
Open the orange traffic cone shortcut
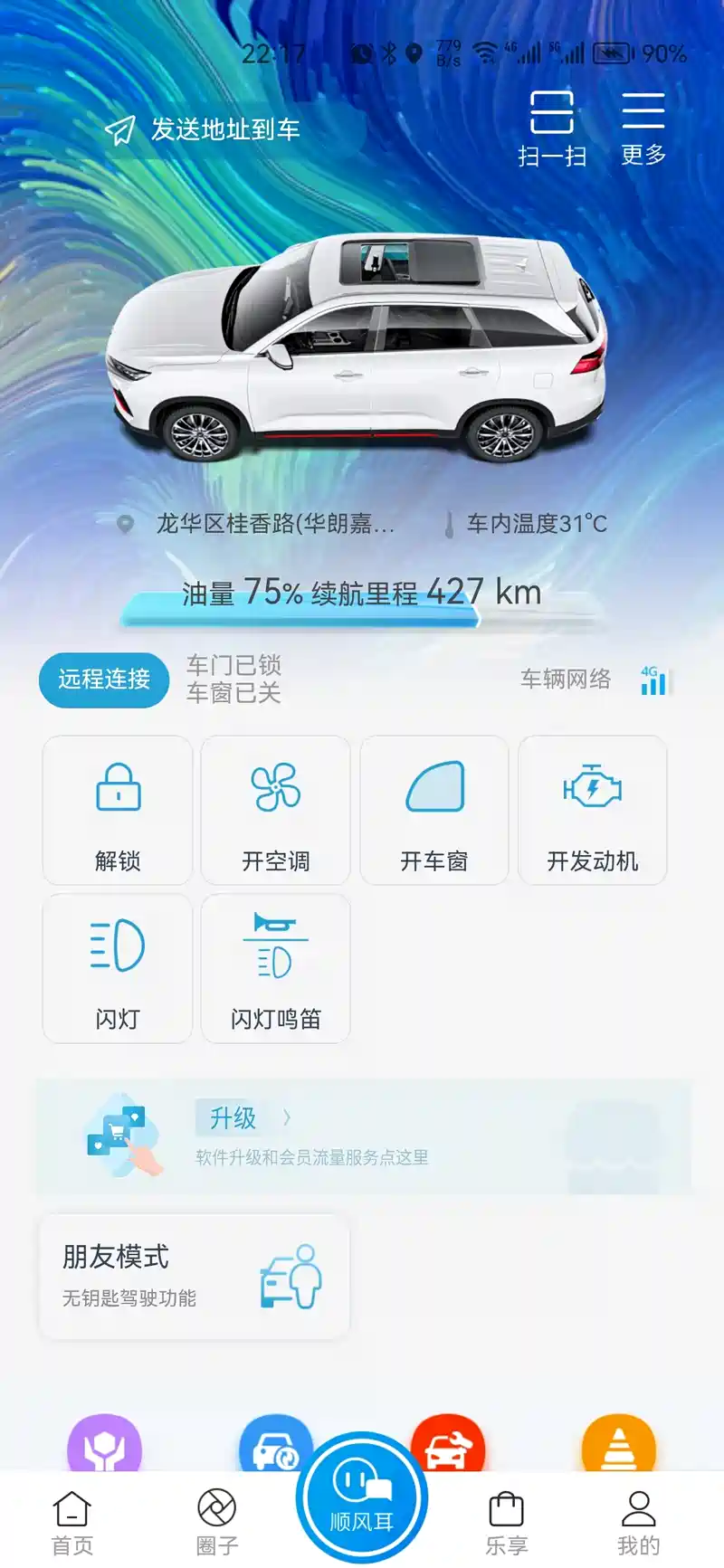coord(619,1446)
